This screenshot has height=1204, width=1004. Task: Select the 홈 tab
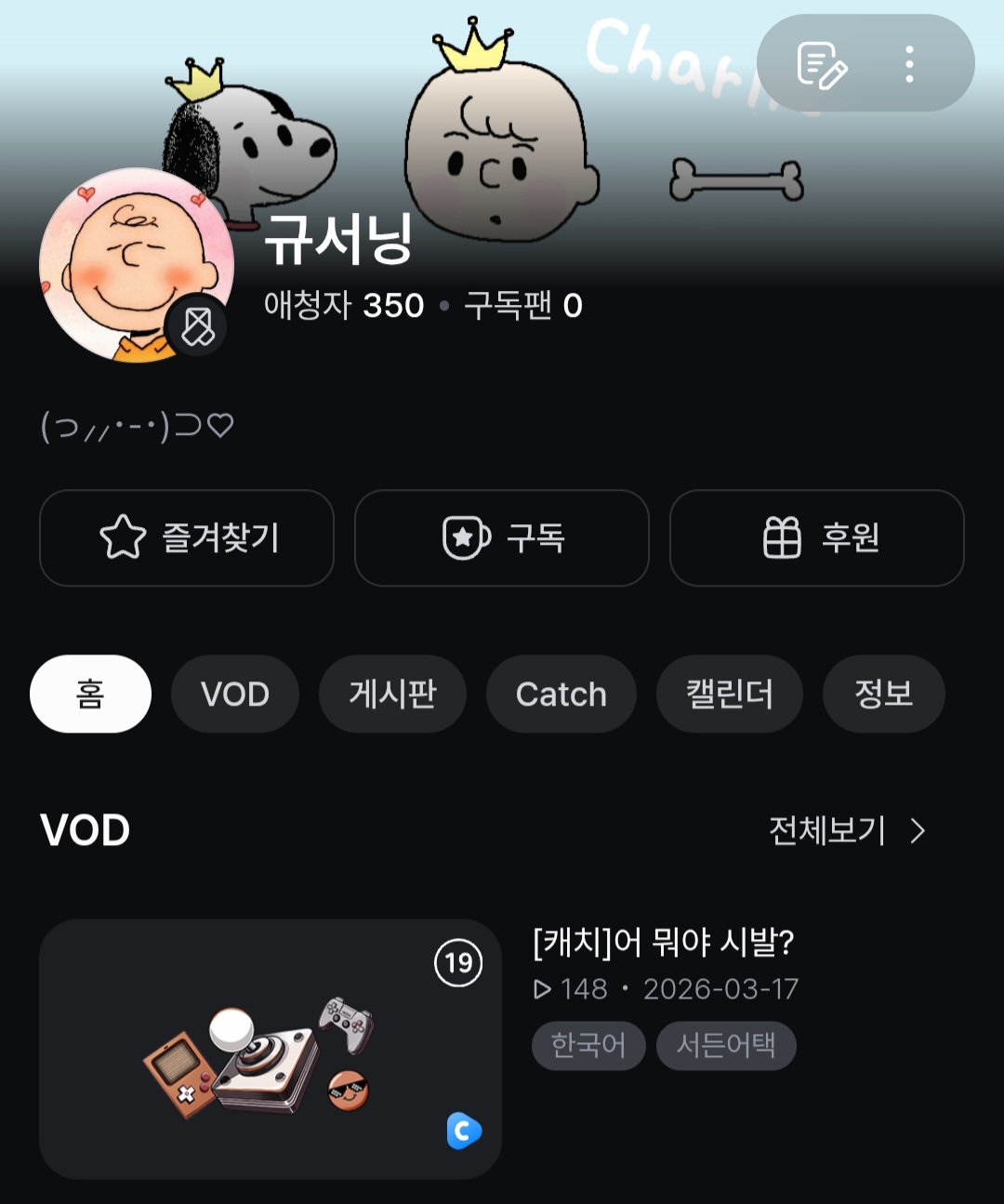(90, 694)
